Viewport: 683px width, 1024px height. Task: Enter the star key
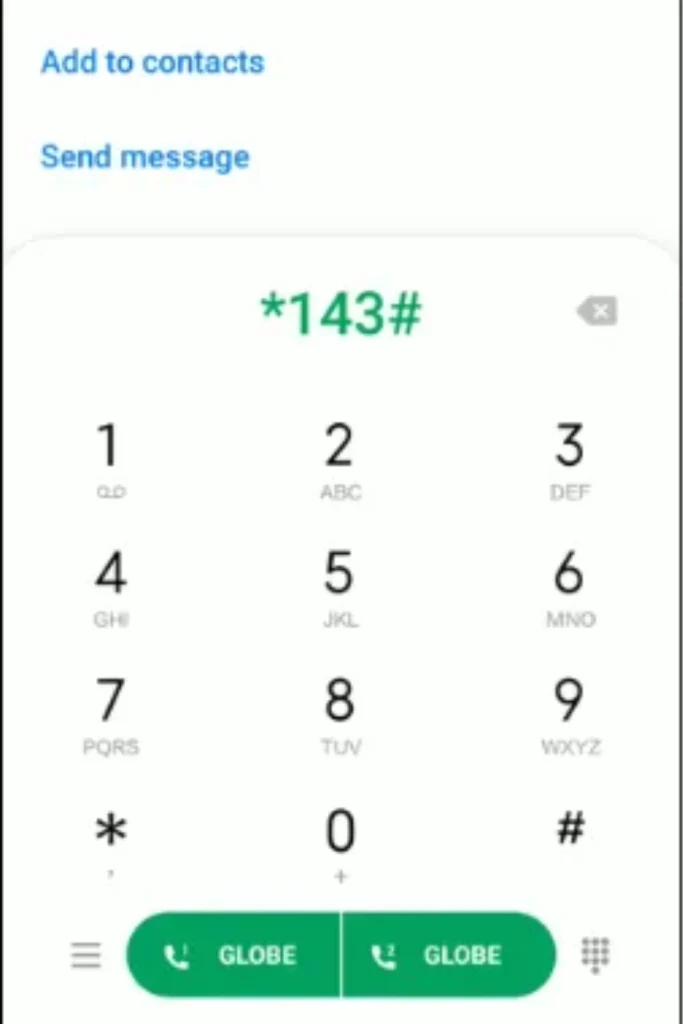pos(110,838)
